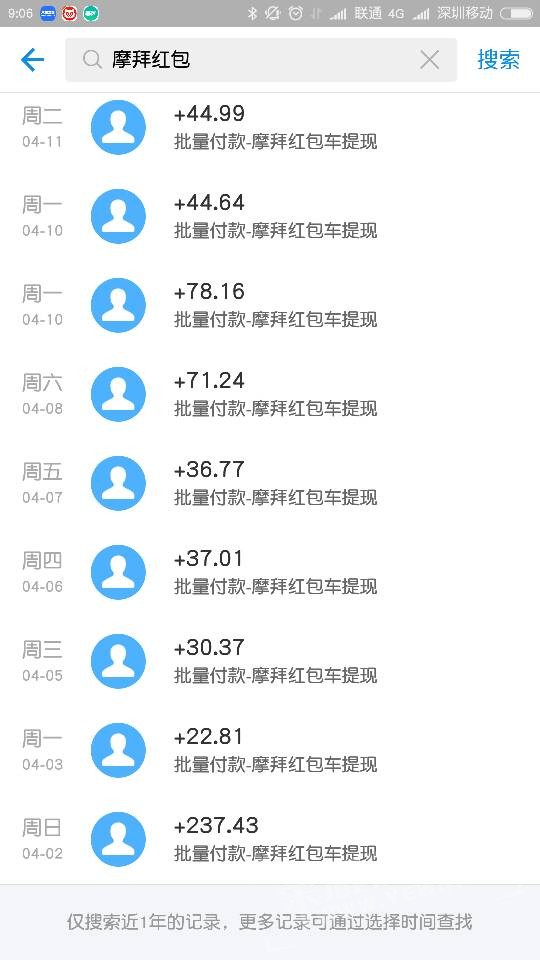
Task: Open the +37.01 record from 04-06
Action: [270, 572]
